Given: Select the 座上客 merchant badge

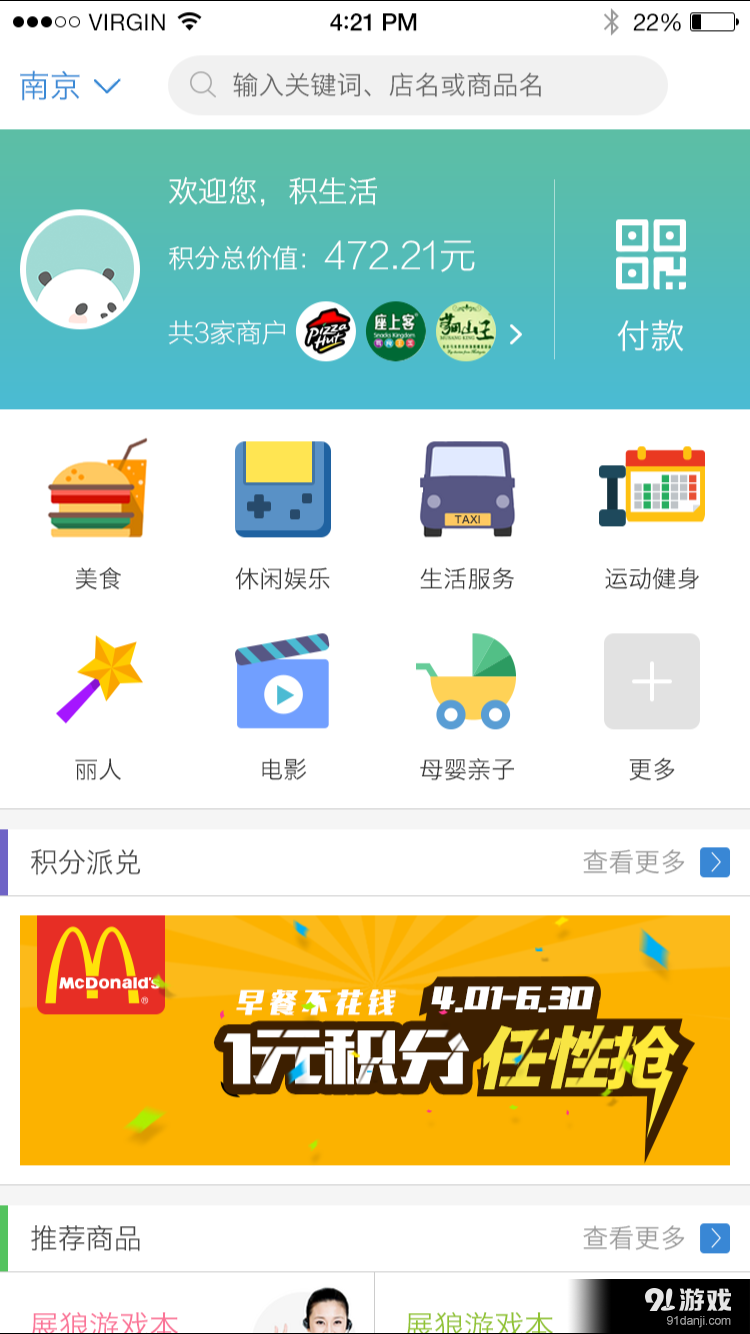Looking at the screenshot, I should point(395,332).
